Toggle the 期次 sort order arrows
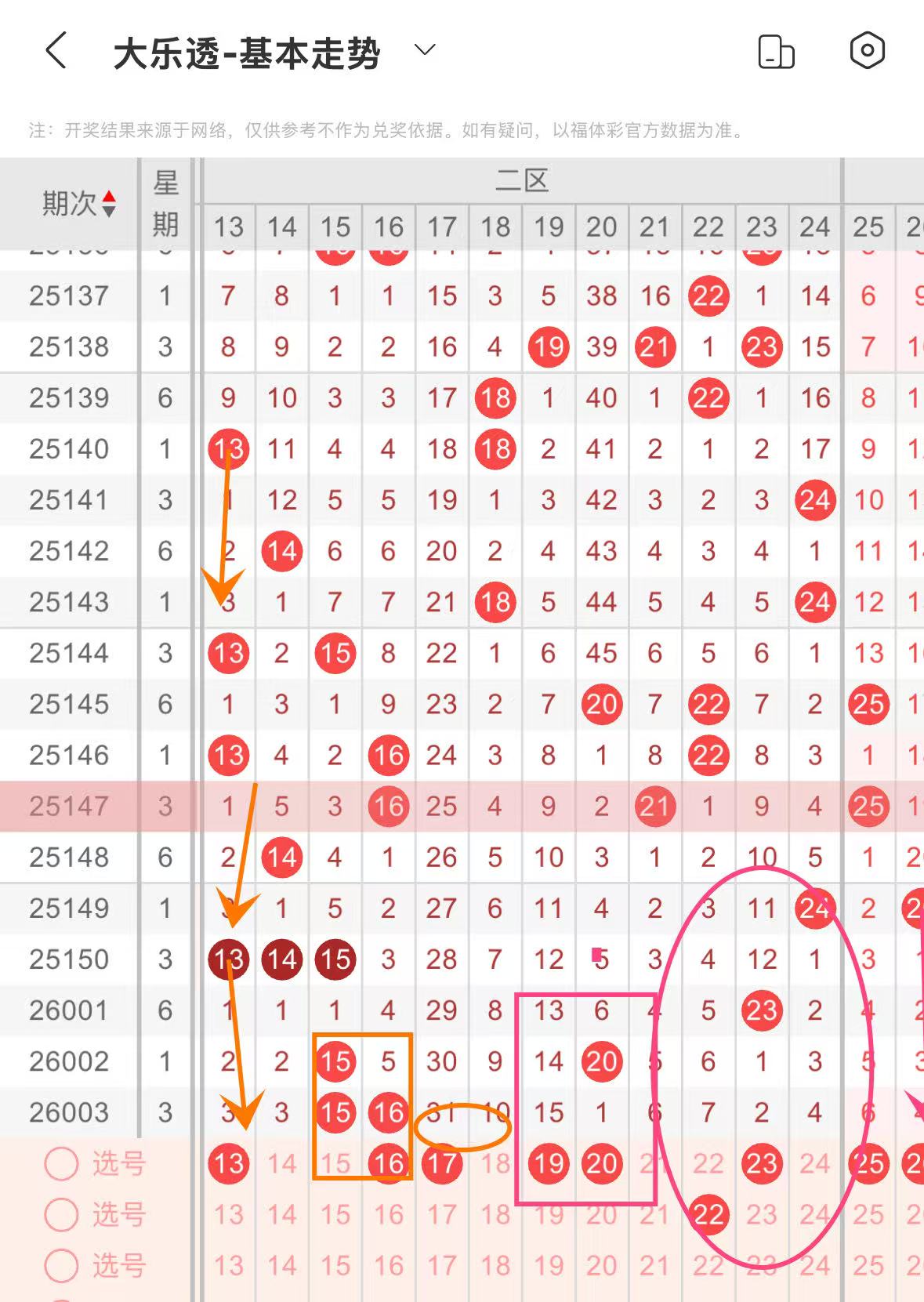The width and height of the screenshot is (924, 1302). pos(109,204)
